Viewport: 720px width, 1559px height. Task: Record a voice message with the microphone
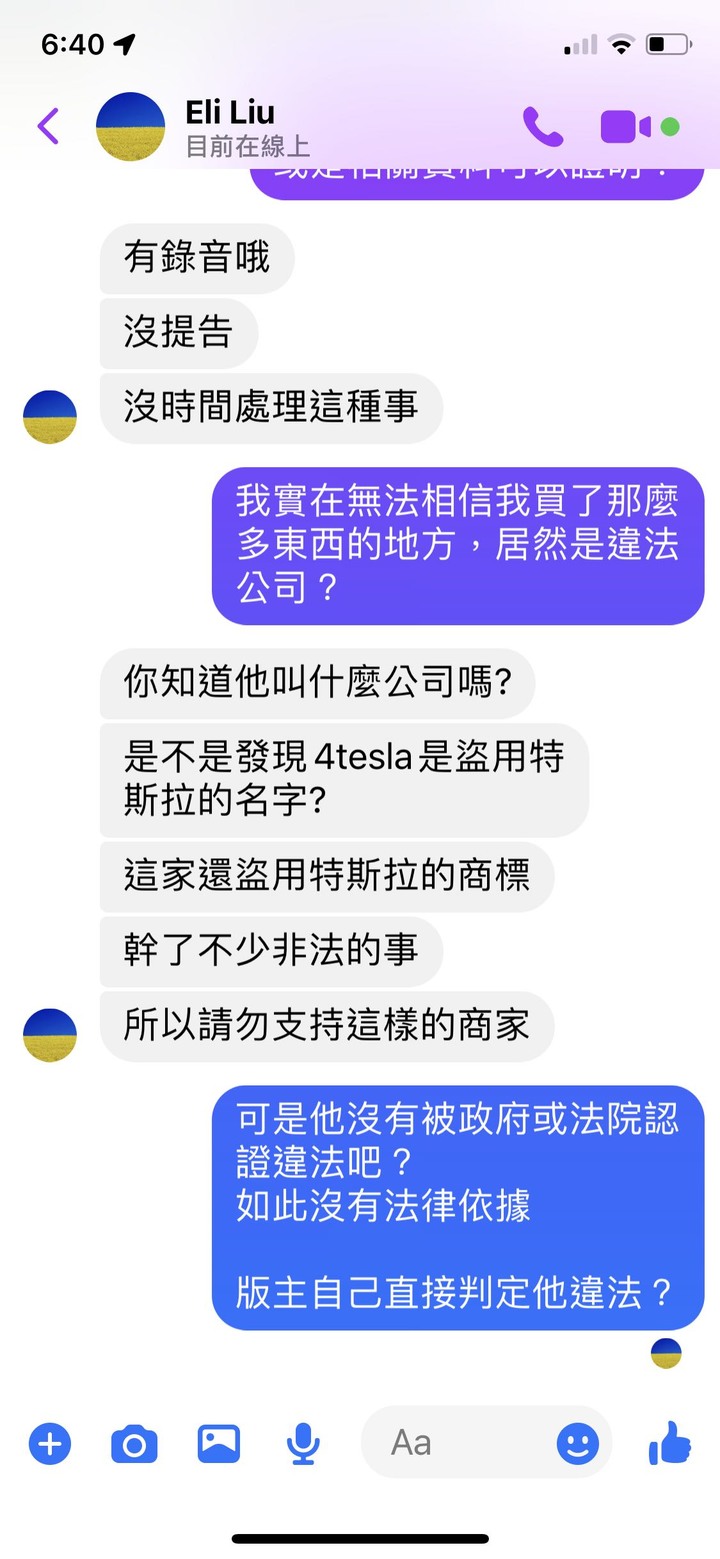pos(302,1444)
